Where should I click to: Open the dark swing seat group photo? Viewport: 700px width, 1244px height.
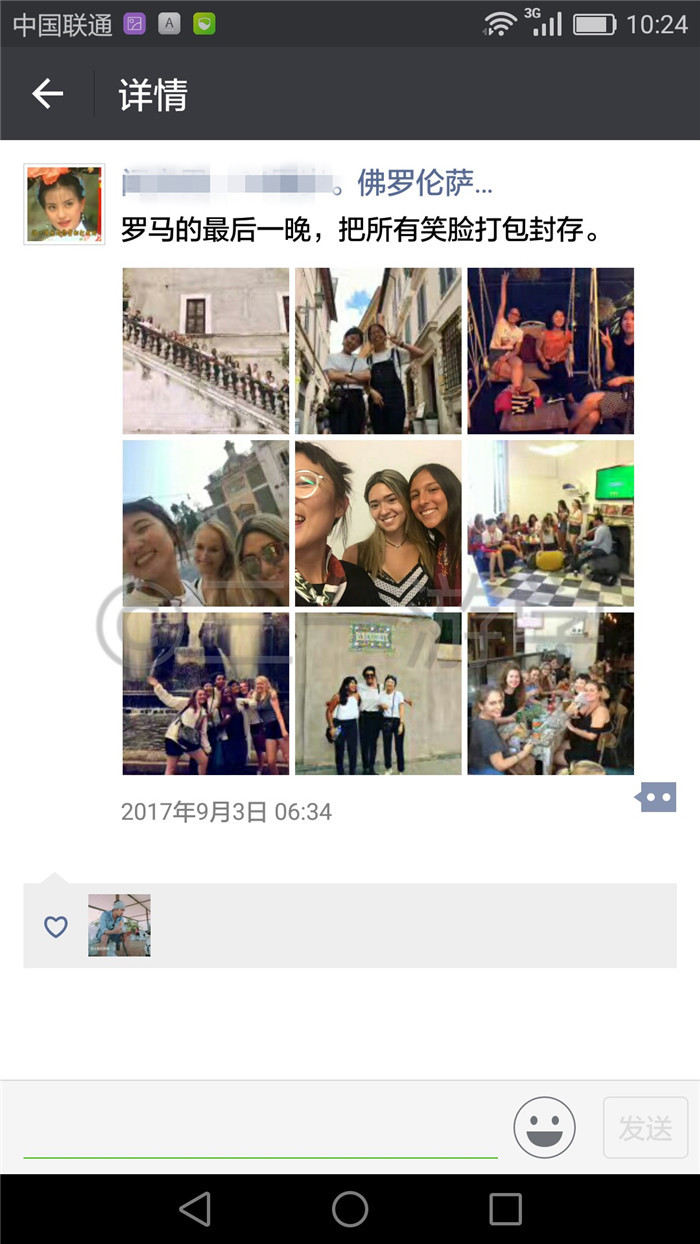pyautogui.click(x=551, y=351)
